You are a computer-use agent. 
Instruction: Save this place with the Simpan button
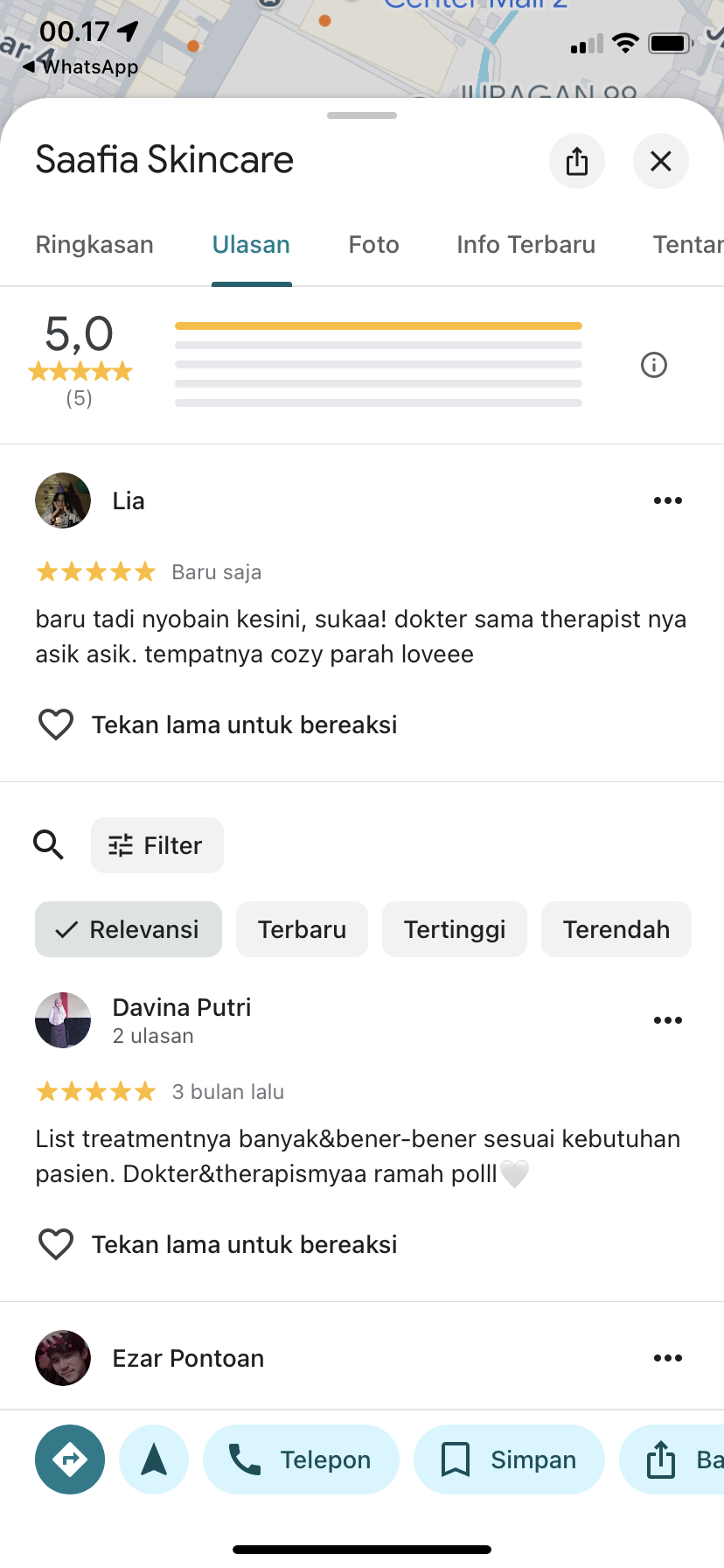pos(509,1459)
